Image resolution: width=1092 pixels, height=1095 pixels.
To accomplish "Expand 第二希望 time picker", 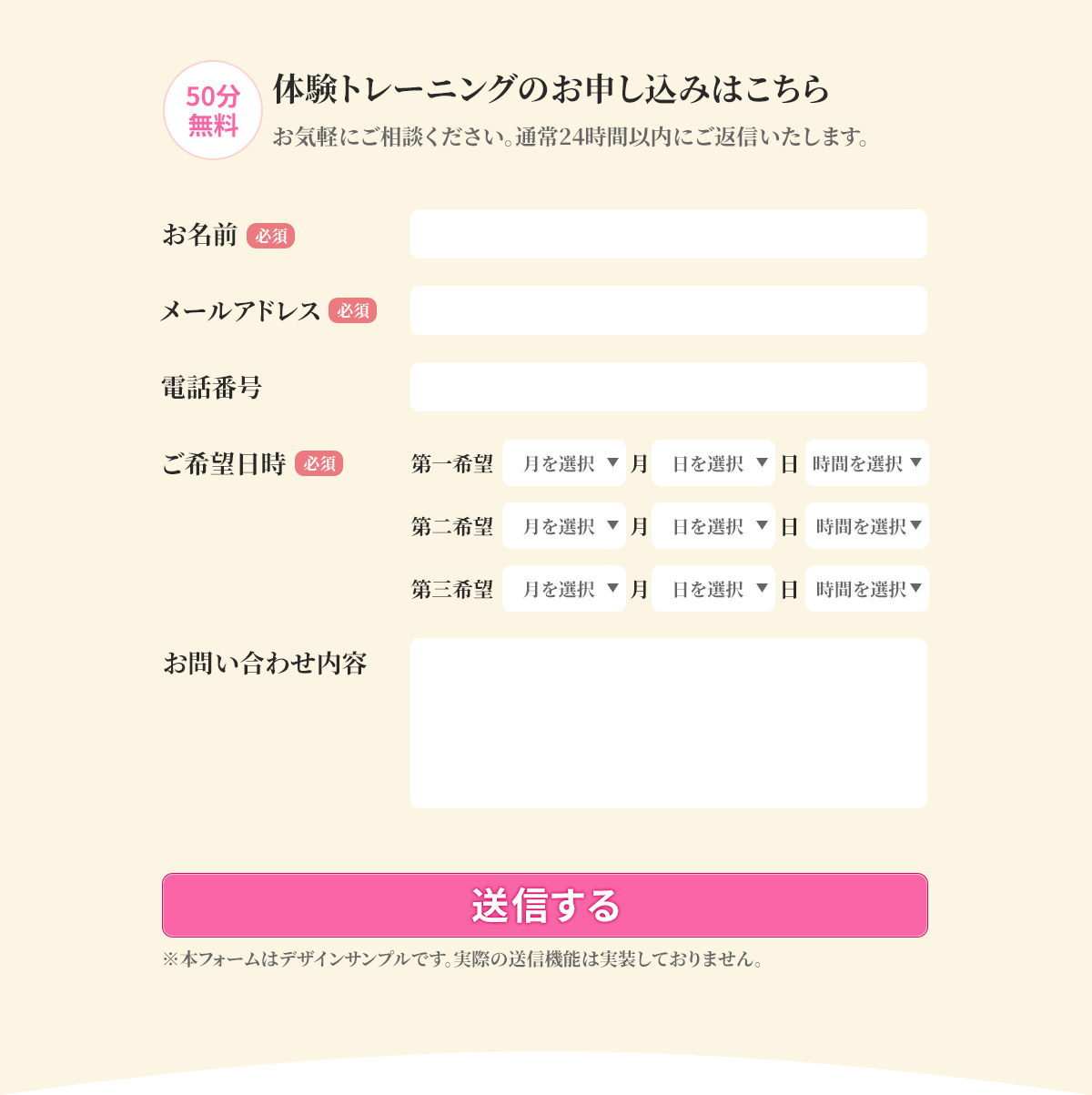I will tap(866, 526).
